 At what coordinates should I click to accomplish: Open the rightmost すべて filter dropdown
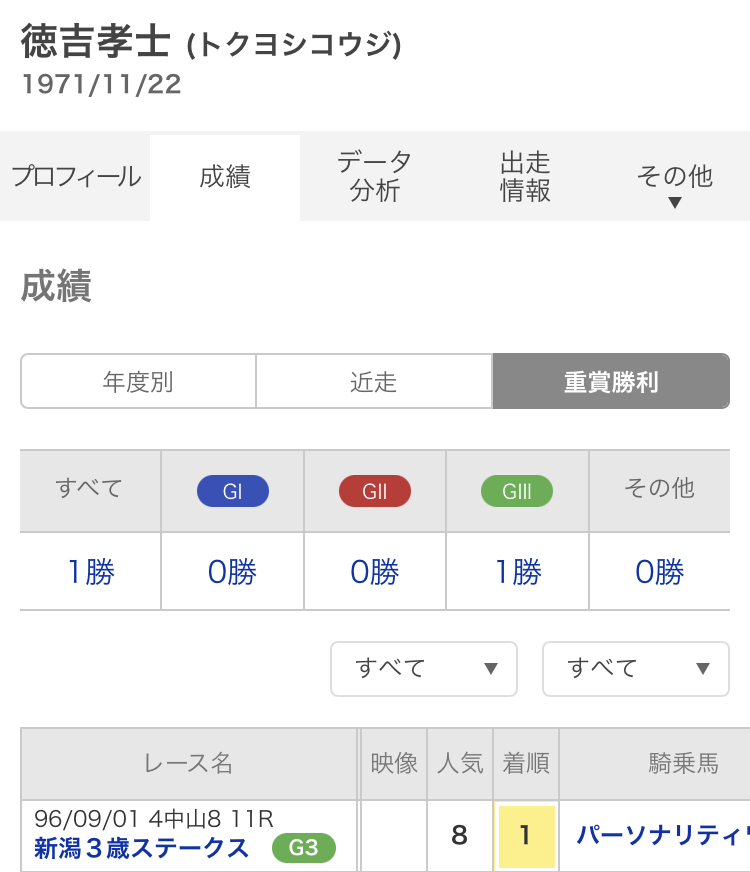point(636,668)
